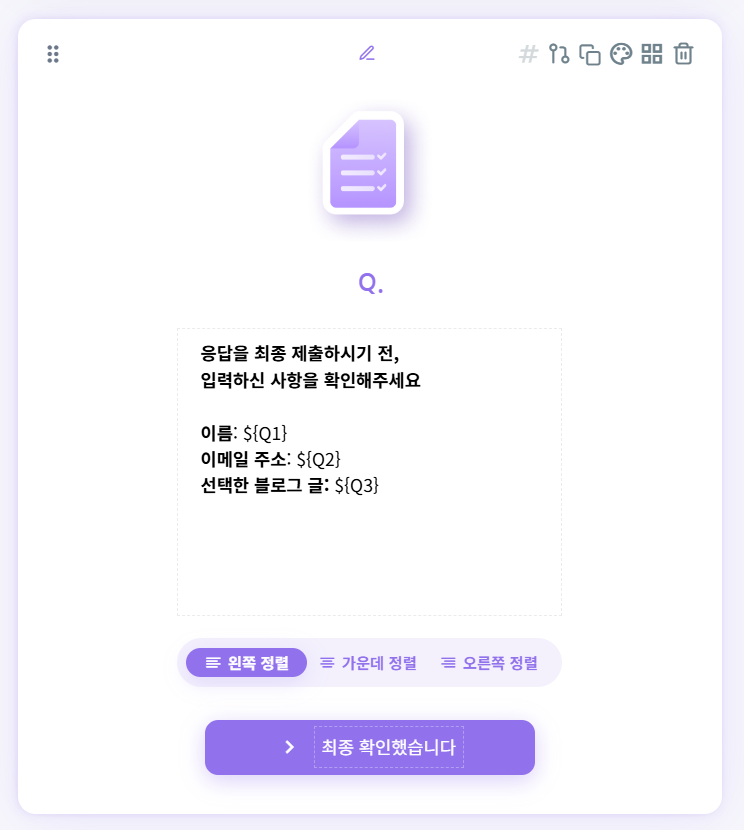Duplicate this block with the copy icon
Image resolution: width=744 pixels, height=830 pixels.
coord(590,54)
